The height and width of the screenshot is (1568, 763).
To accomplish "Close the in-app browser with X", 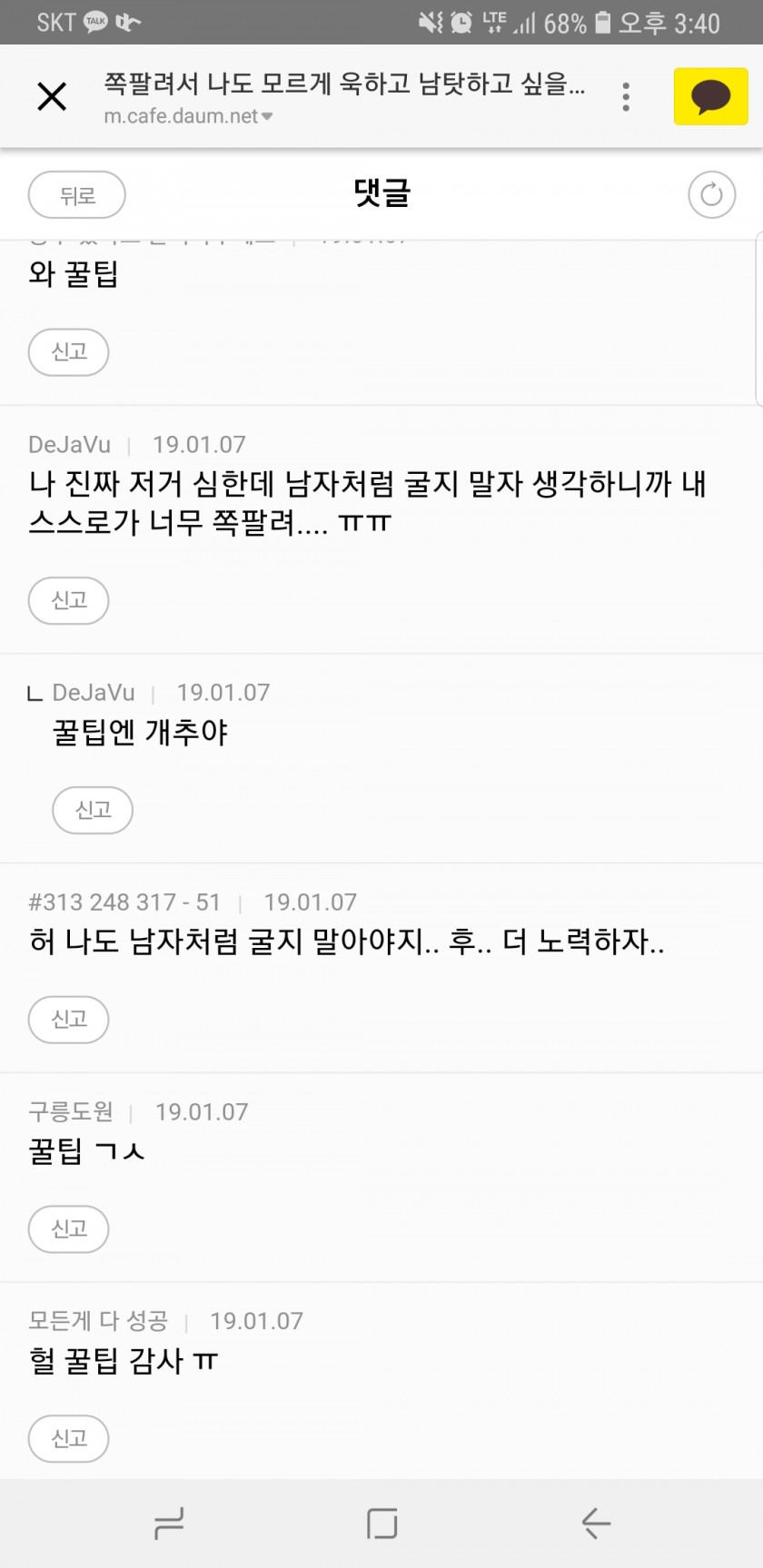I will [52, 95].
